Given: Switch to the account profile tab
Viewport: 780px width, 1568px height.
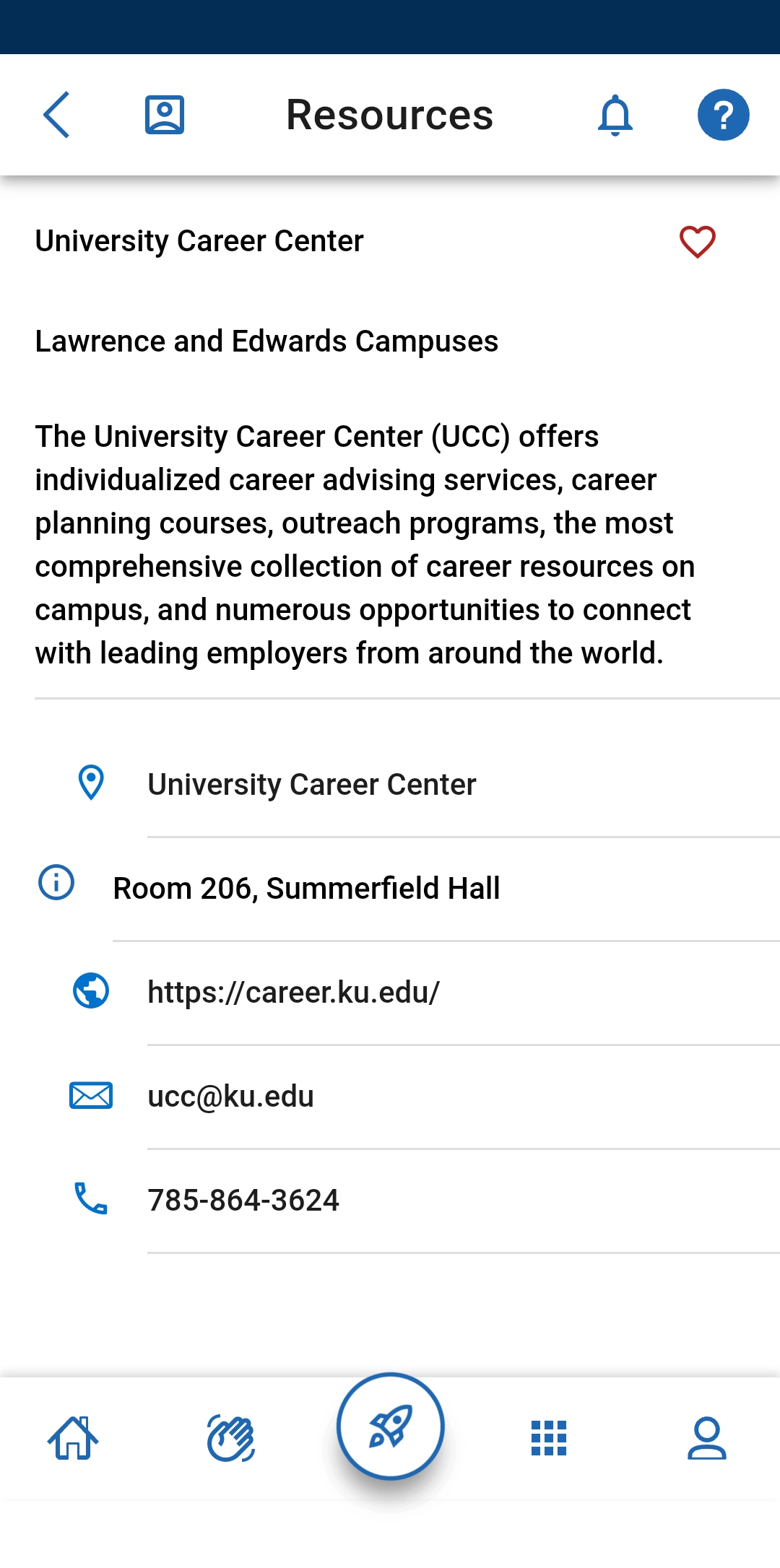Looking at the screenshot, I should click(707, 1438).
